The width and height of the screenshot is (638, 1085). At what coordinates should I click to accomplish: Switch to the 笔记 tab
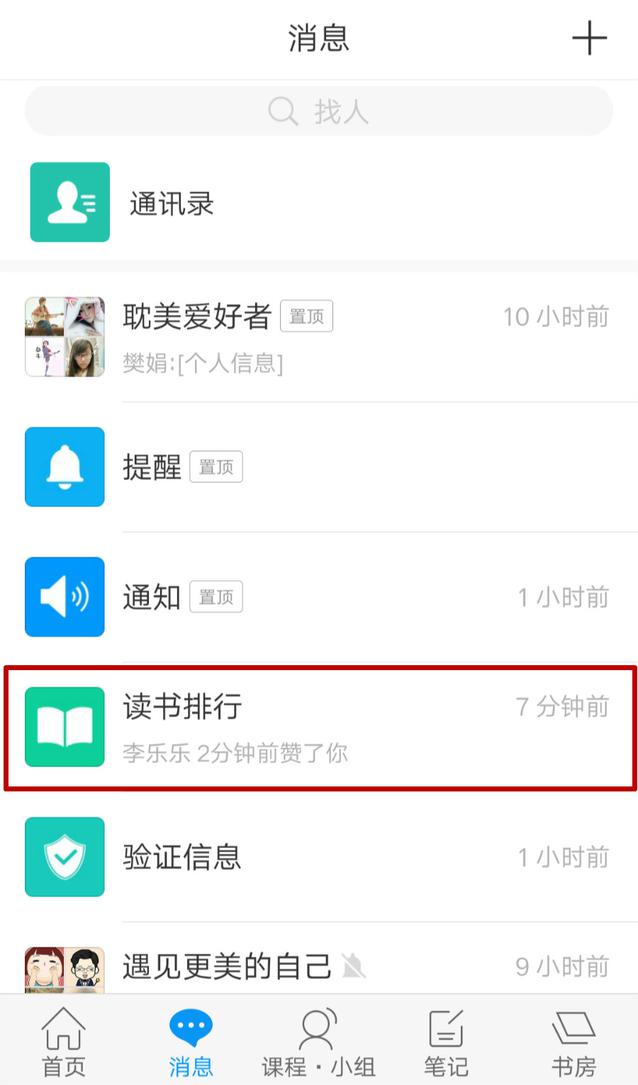click(x=446, y=1042)
